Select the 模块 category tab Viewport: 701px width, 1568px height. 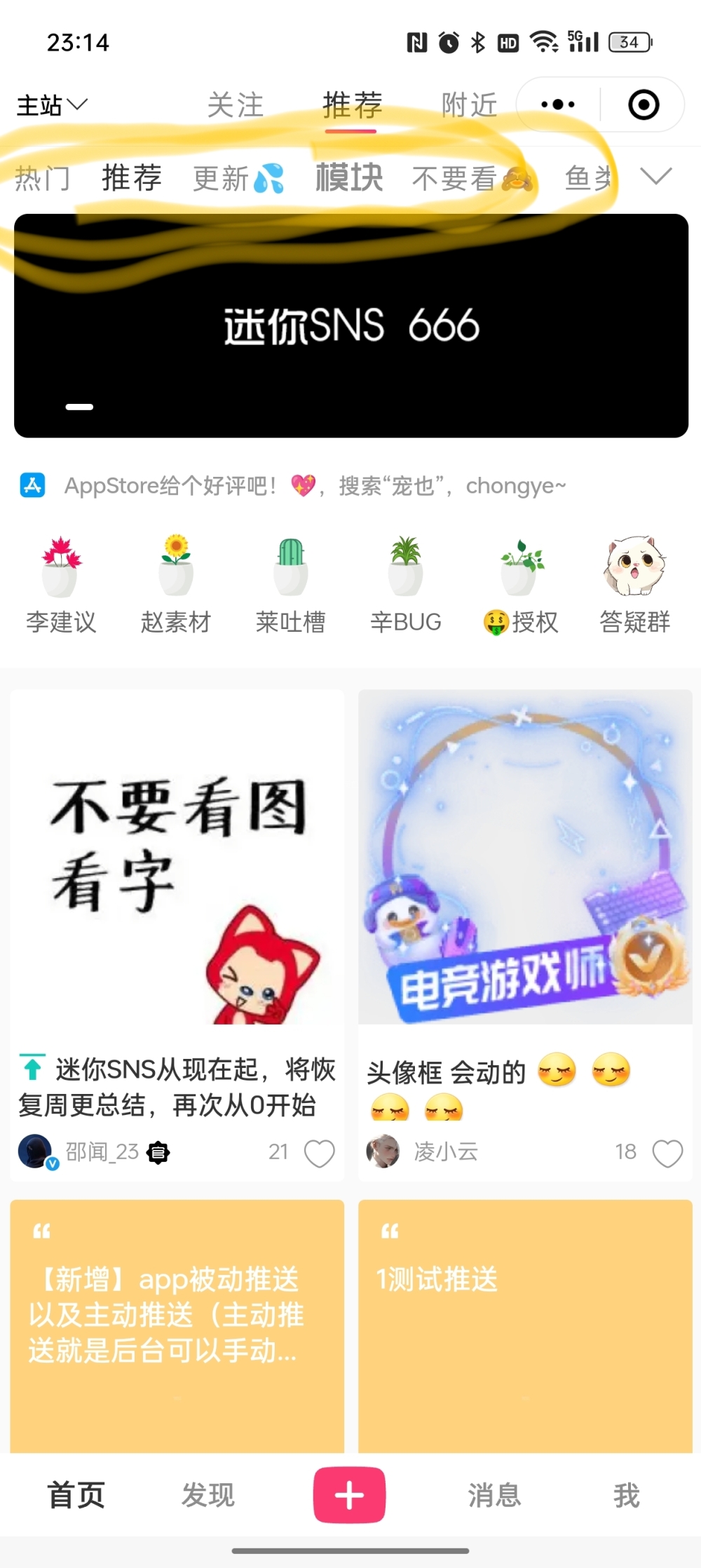(349, 177)
